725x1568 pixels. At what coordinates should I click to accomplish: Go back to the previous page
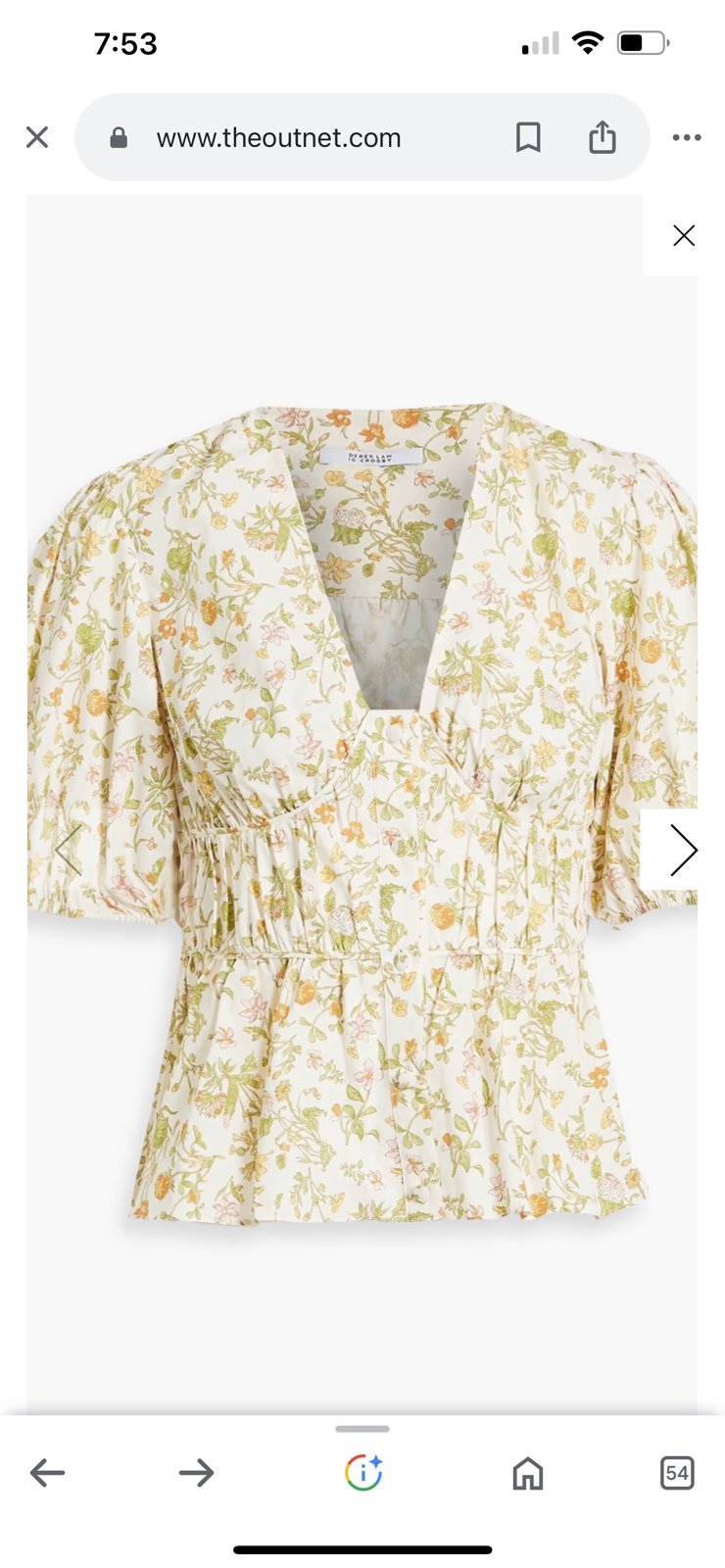point(47,1472)
